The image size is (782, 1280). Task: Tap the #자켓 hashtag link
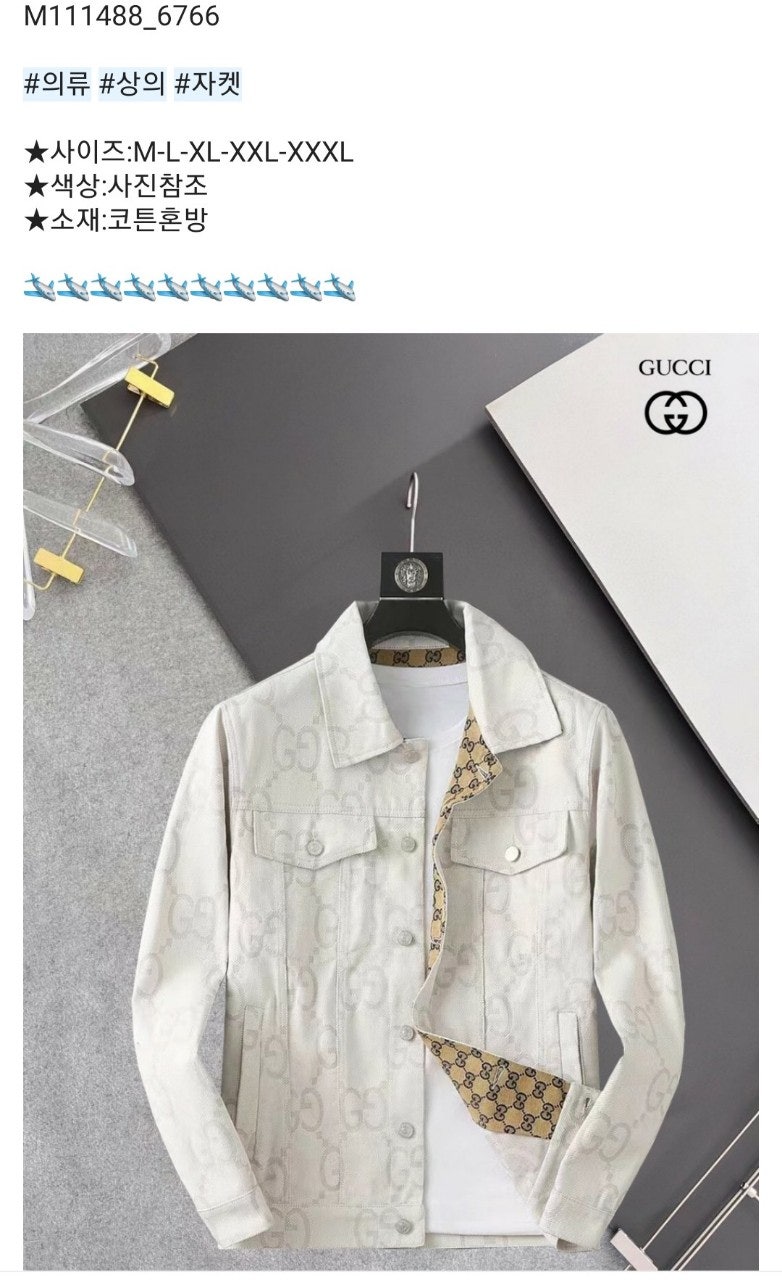click(207, 85)
